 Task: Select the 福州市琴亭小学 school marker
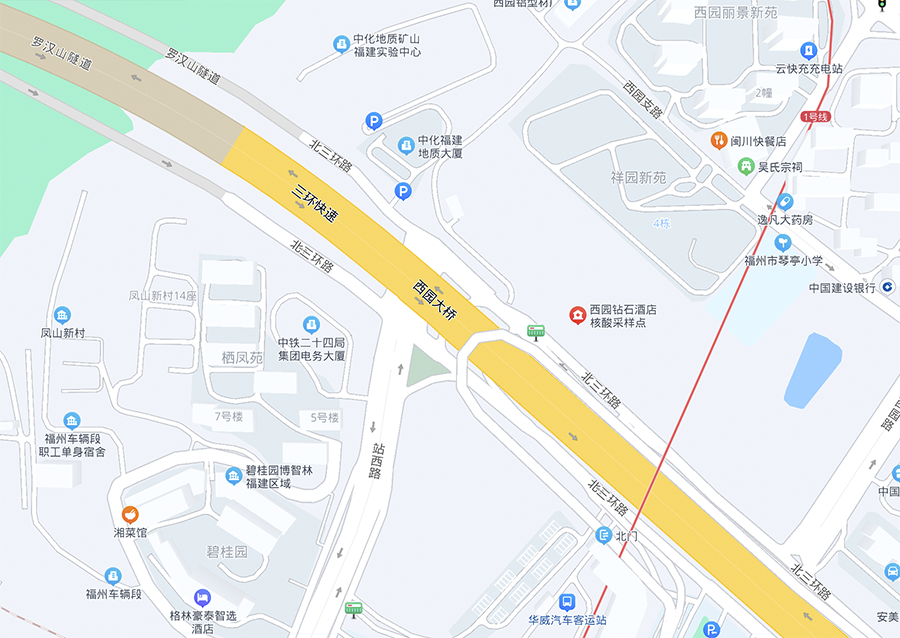(x=782, y=243)
